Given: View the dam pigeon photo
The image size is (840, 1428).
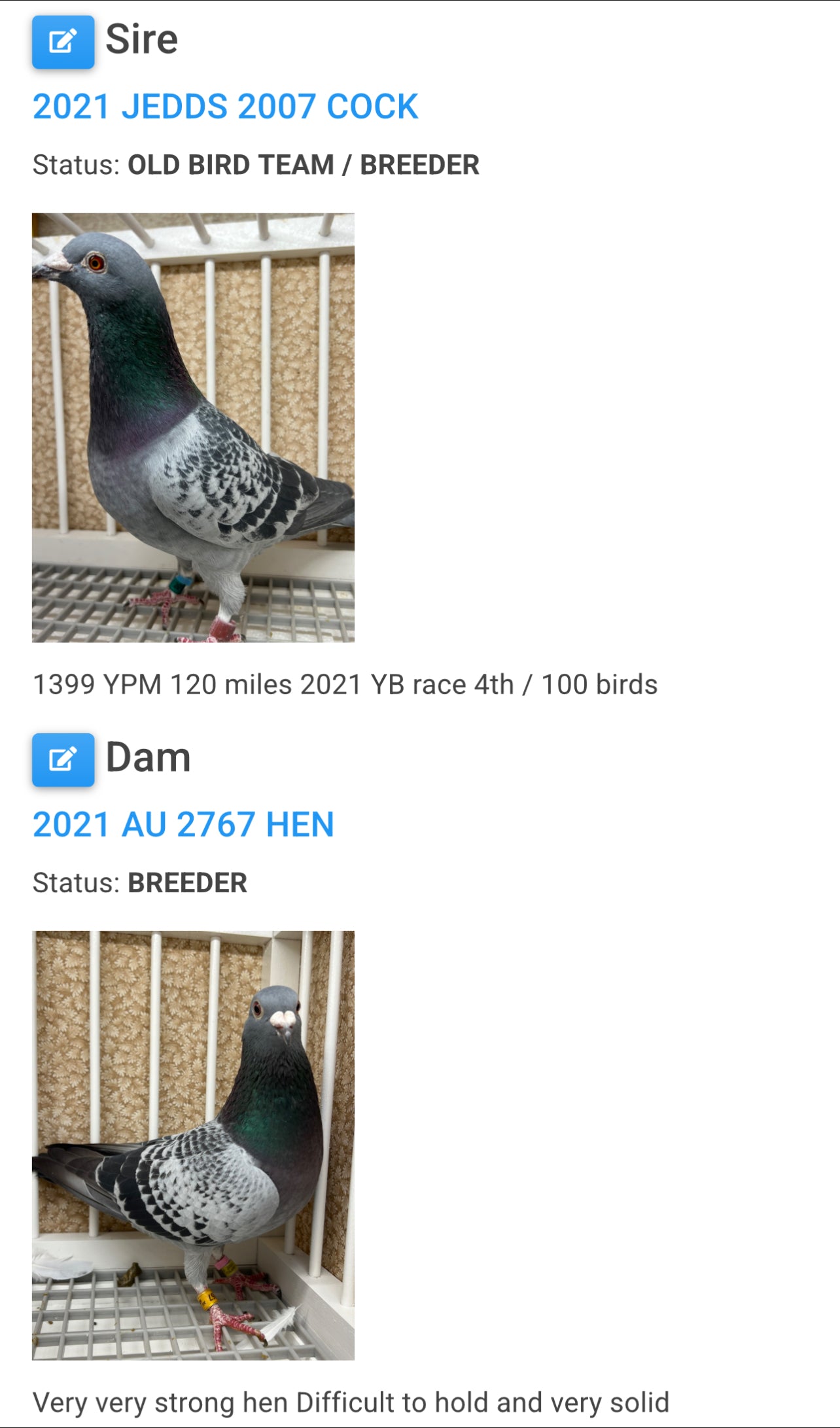Looking at the screenshot, I should pyautogui.click(x=193, y=1145).
